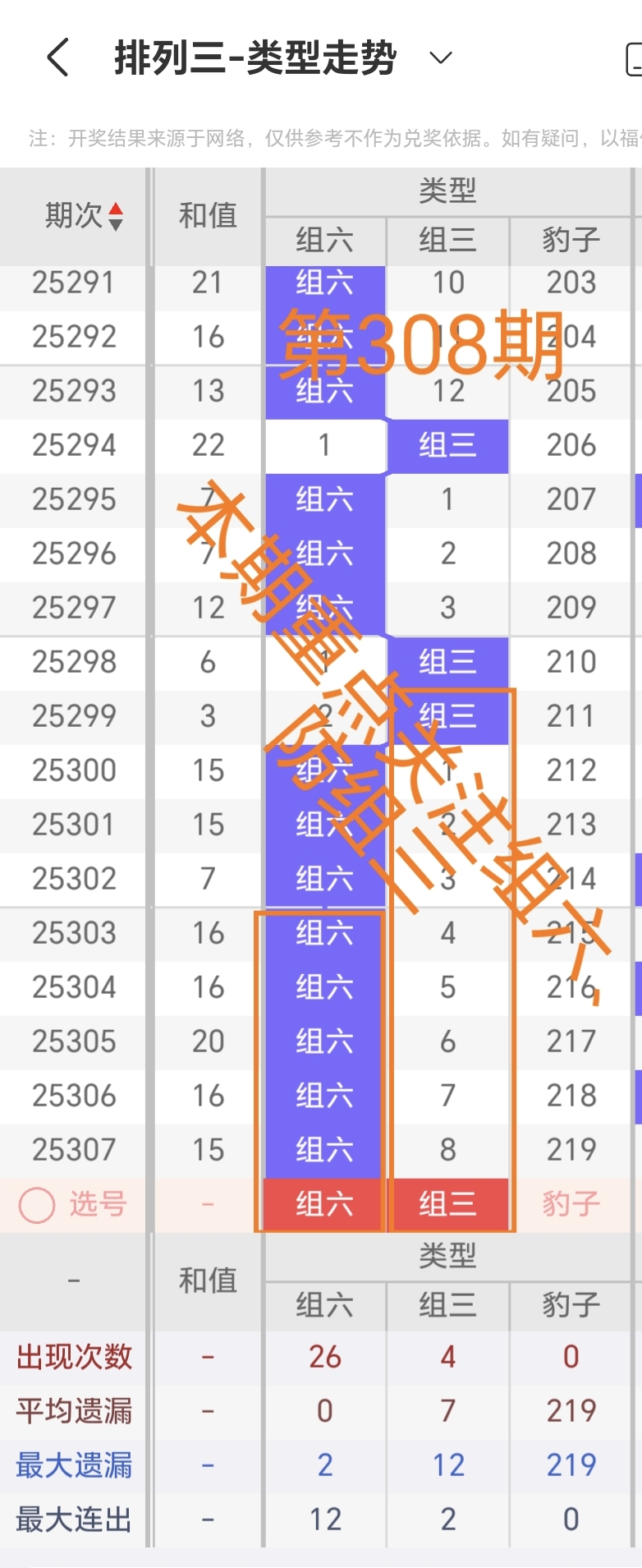Click the 和值 column header
The width and height of the screenshot is (642, 1568).
[x=206, y=216]
